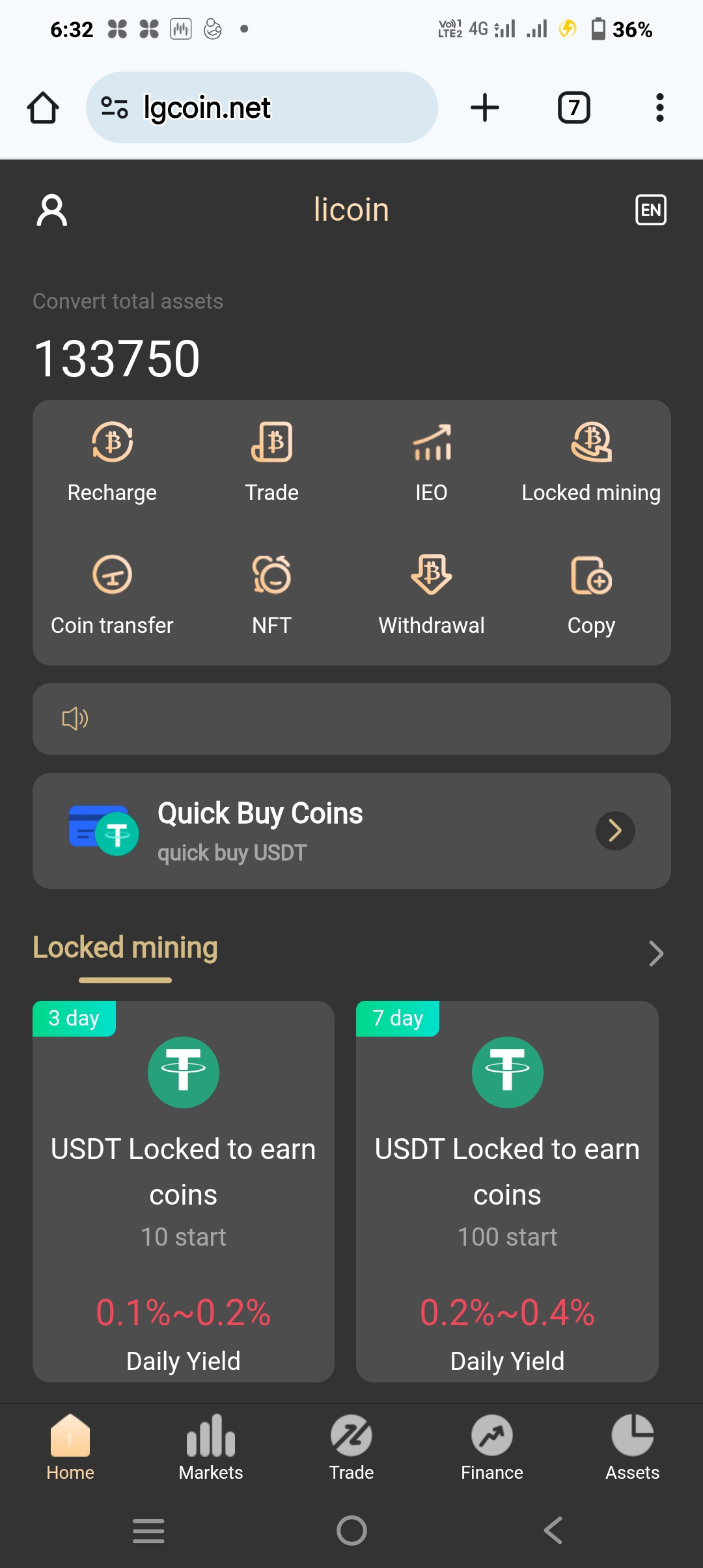Screen dimensions: 703x1568
Task: Open the browser tab switcher
Action: point(573,107)
